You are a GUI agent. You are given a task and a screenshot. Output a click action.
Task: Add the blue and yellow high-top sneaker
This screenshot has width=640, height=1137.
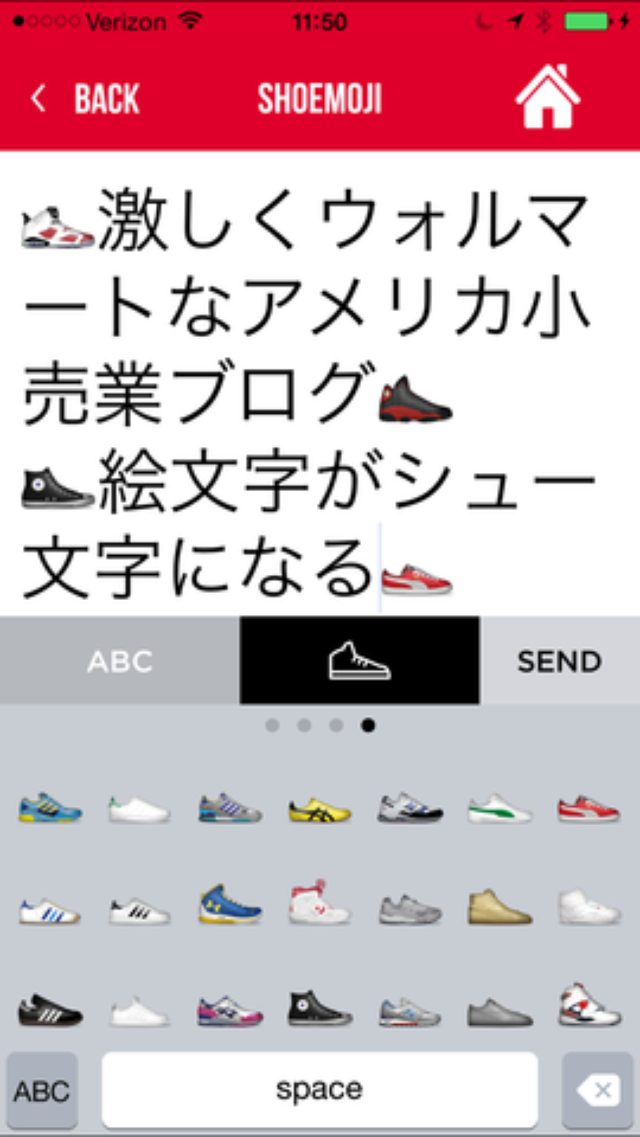[230, 905]
